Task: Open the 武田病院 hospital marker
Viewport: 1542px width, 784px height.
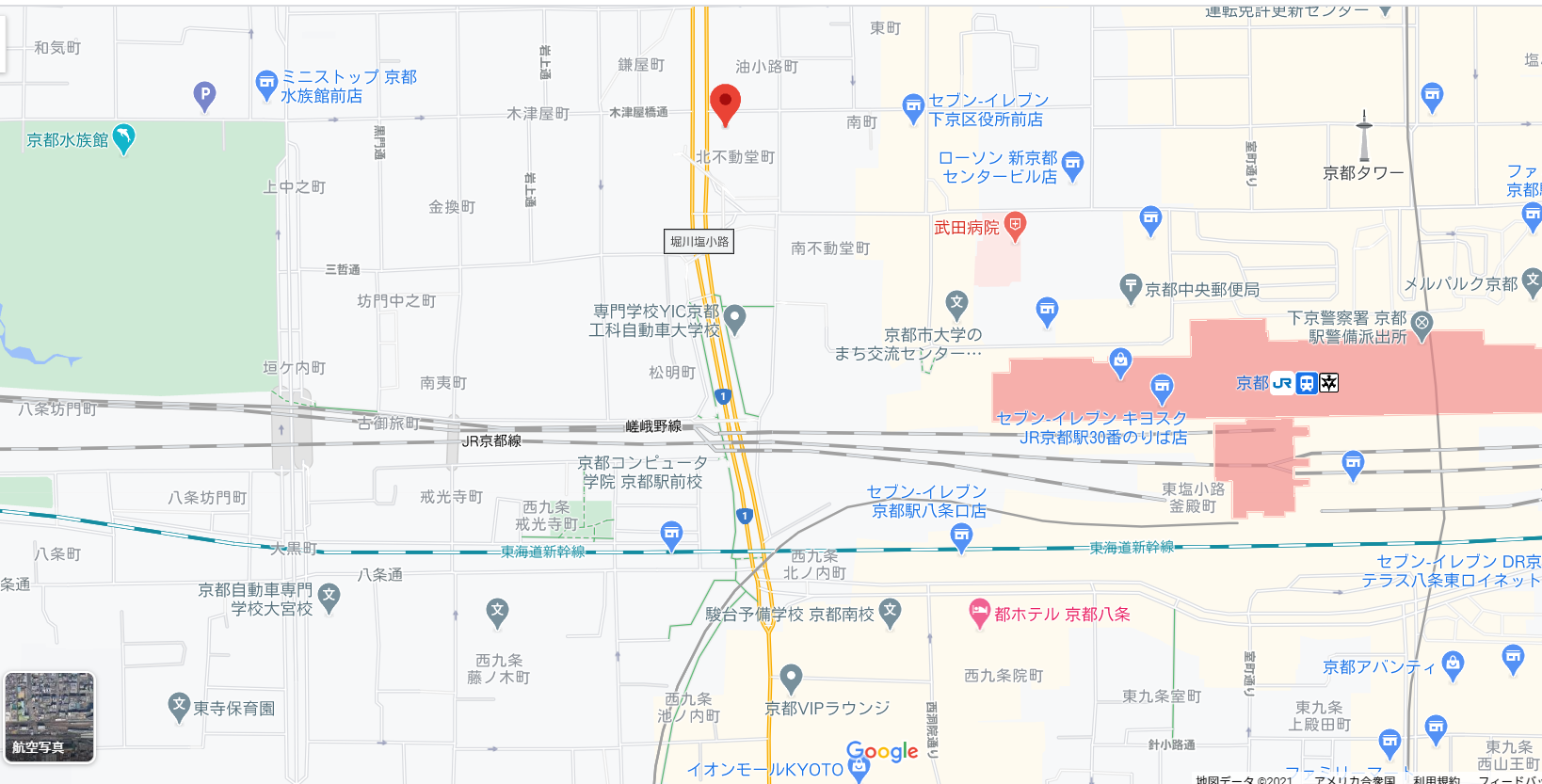Action: click(1014, 226)
